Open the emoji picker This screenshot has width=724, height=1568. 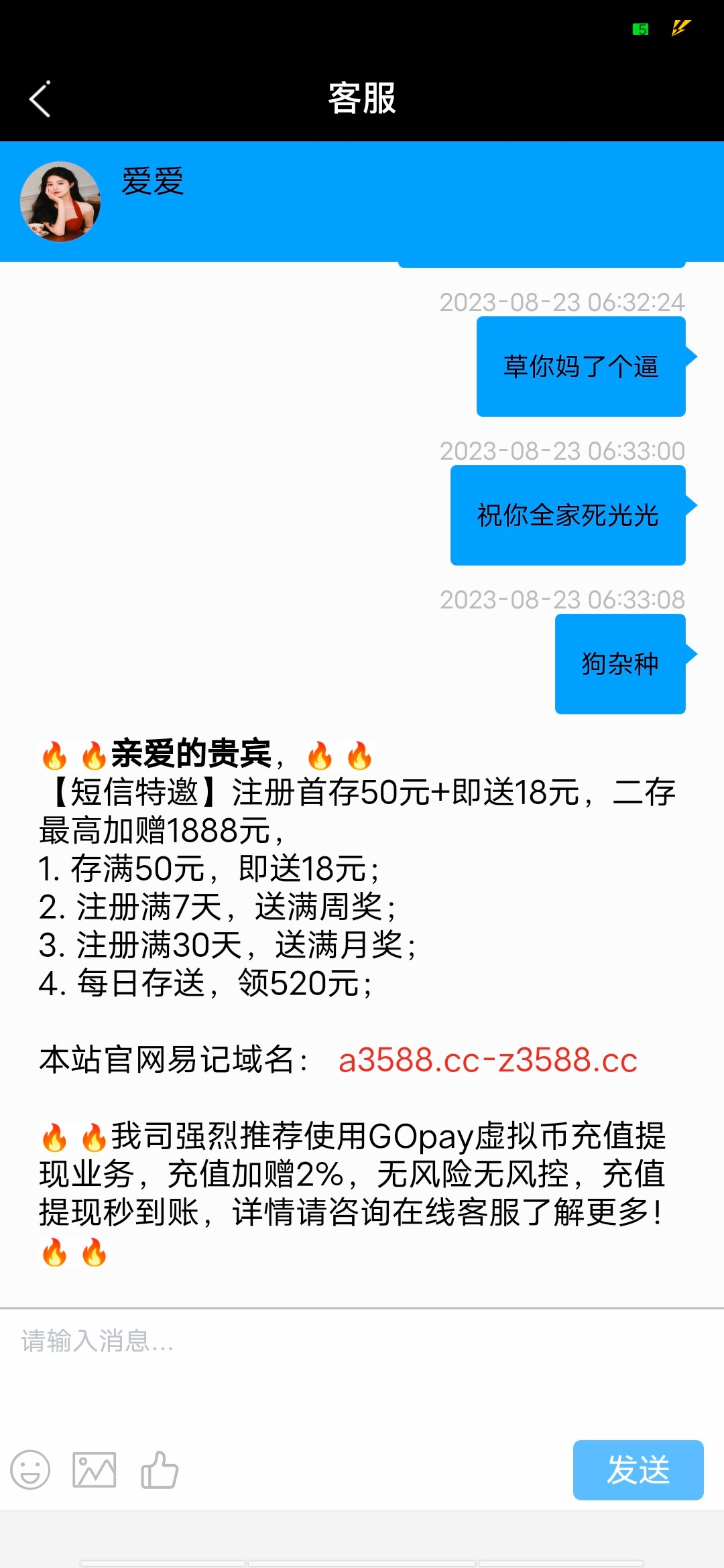[x=30, y=1470]
